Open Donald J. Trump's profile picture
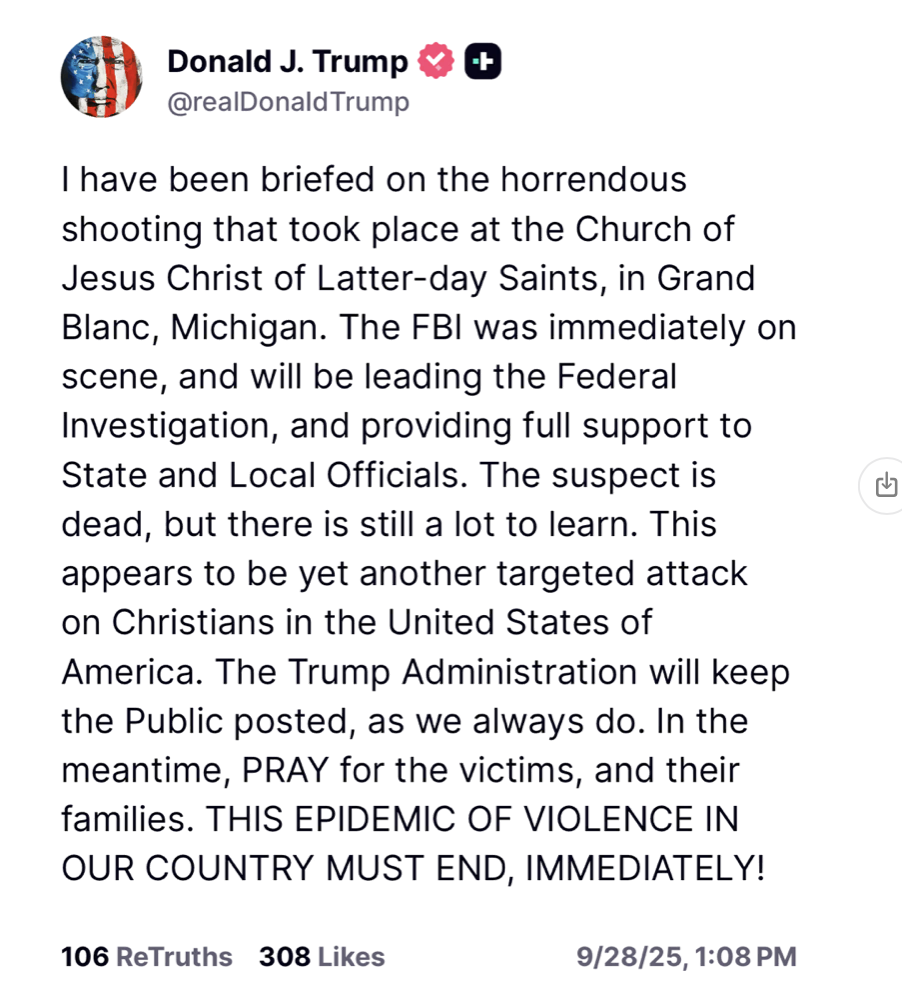 coord(102,79)
